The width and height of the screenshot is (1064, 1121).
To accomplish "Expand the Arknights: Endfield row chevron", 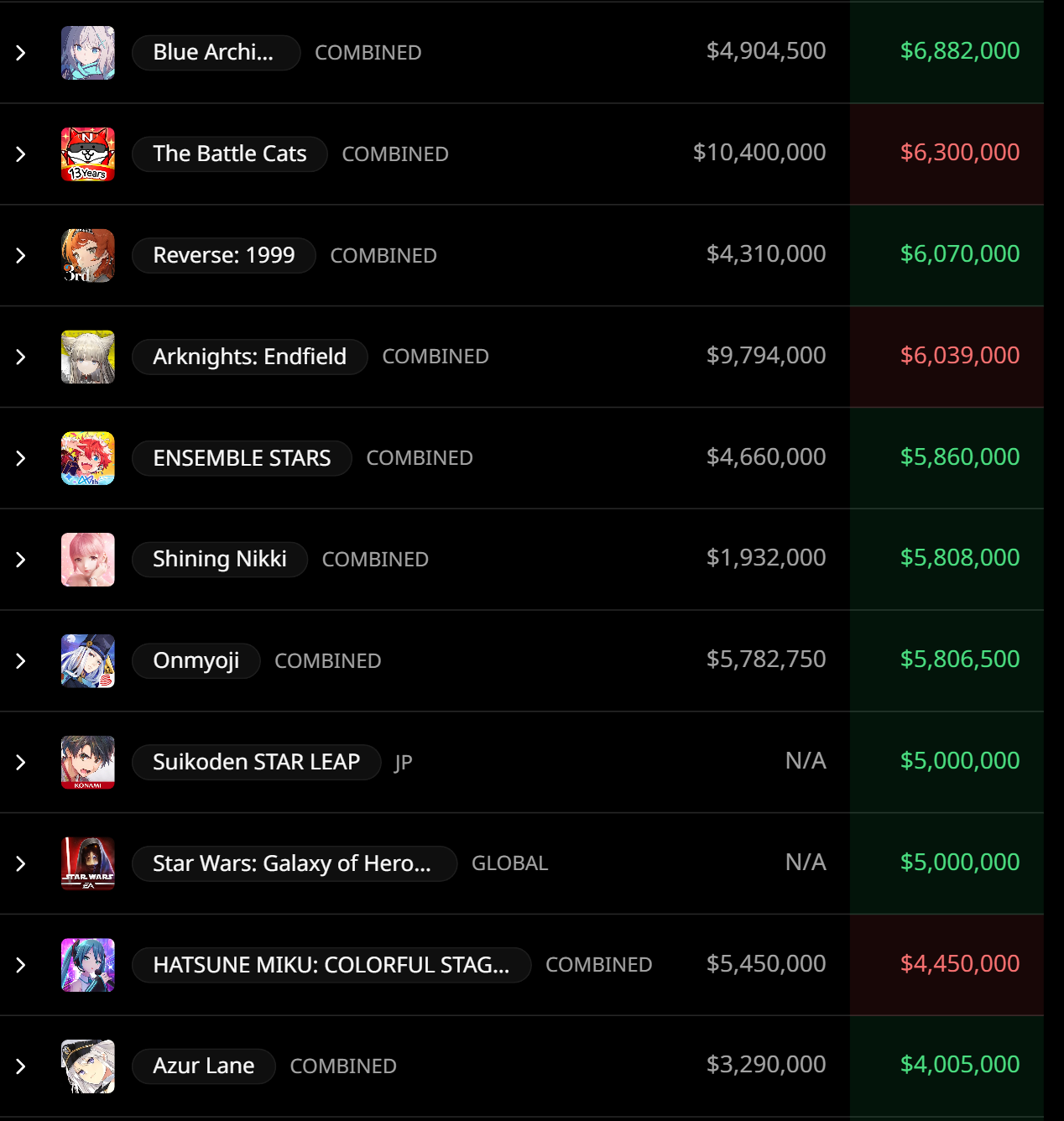I will 21,357.
